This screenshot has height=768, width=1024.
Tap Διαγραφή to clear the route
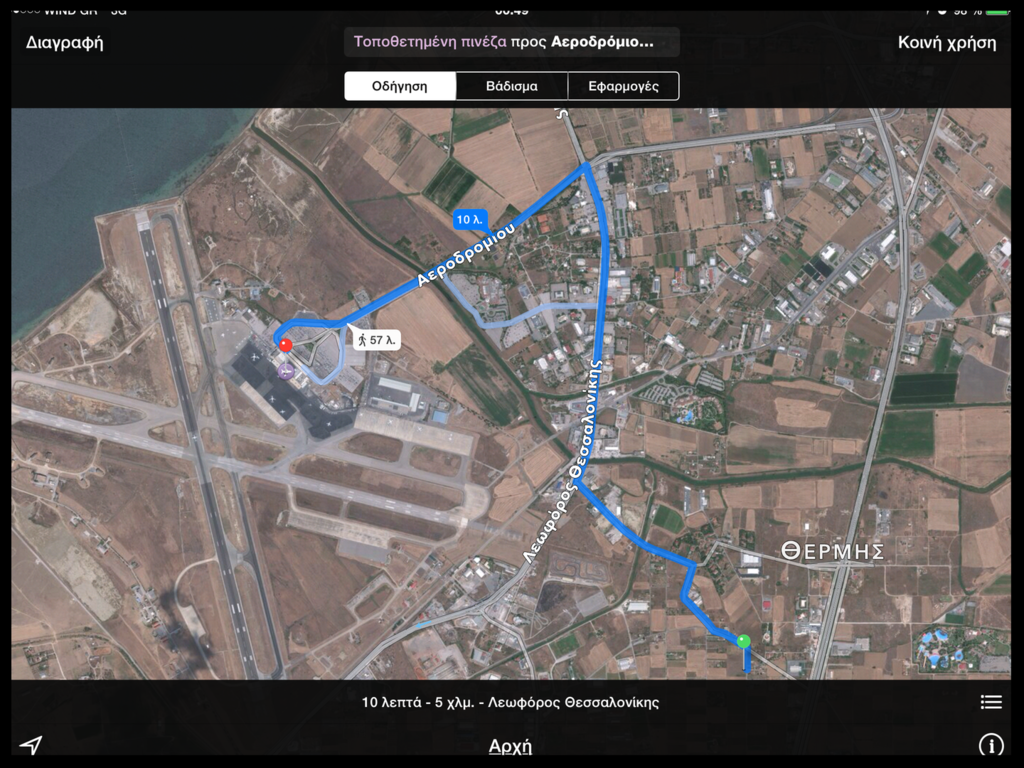coord(64,42)
